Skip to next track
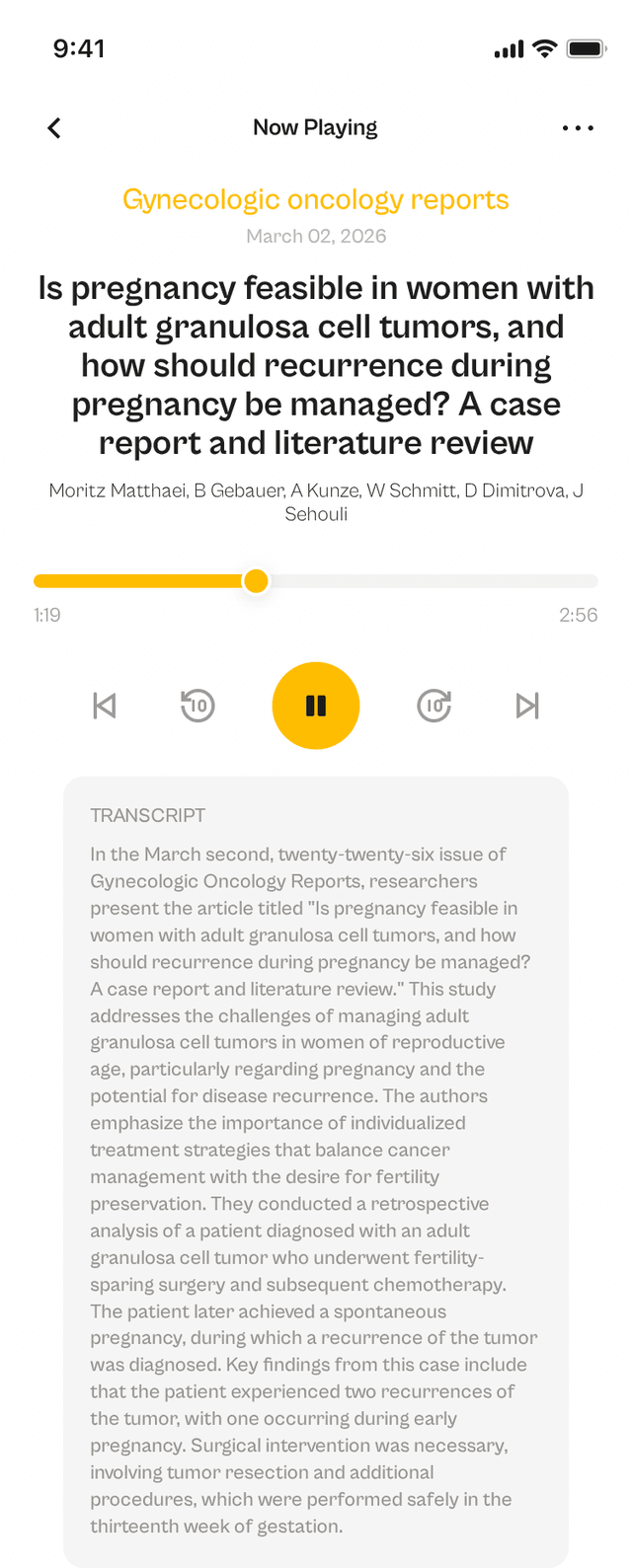Screen dimensions: 632x1568 coord(527,706)
